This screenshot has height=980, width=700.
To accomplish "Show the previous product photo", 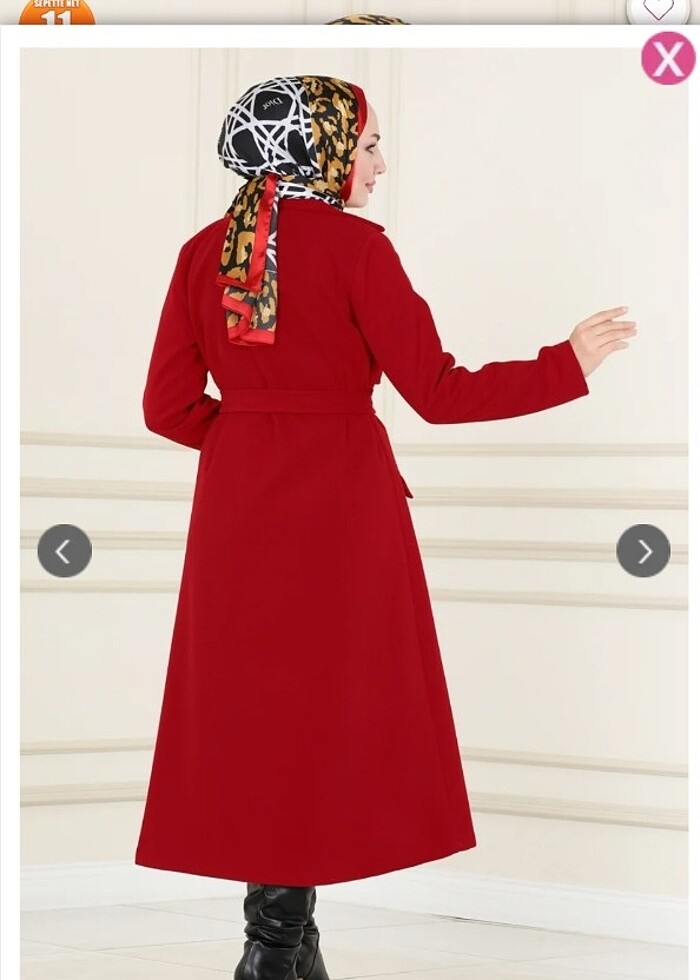I will coord(65,551).
